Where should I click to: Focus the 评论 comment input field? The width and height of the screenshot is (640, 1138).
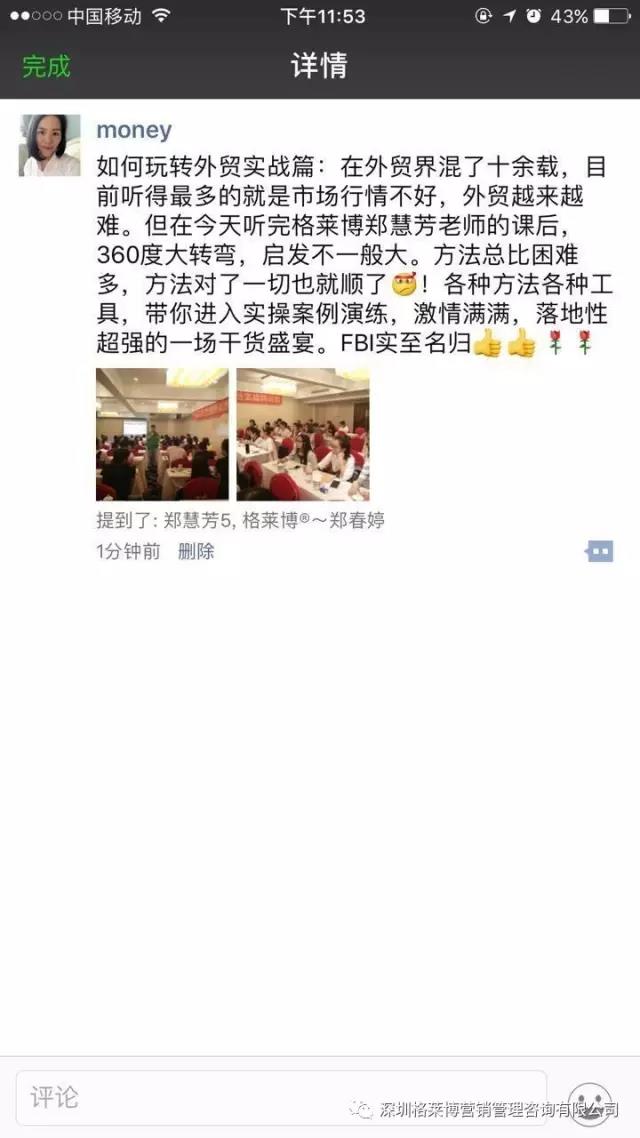pyautogui.click(x=280, y=1098)
